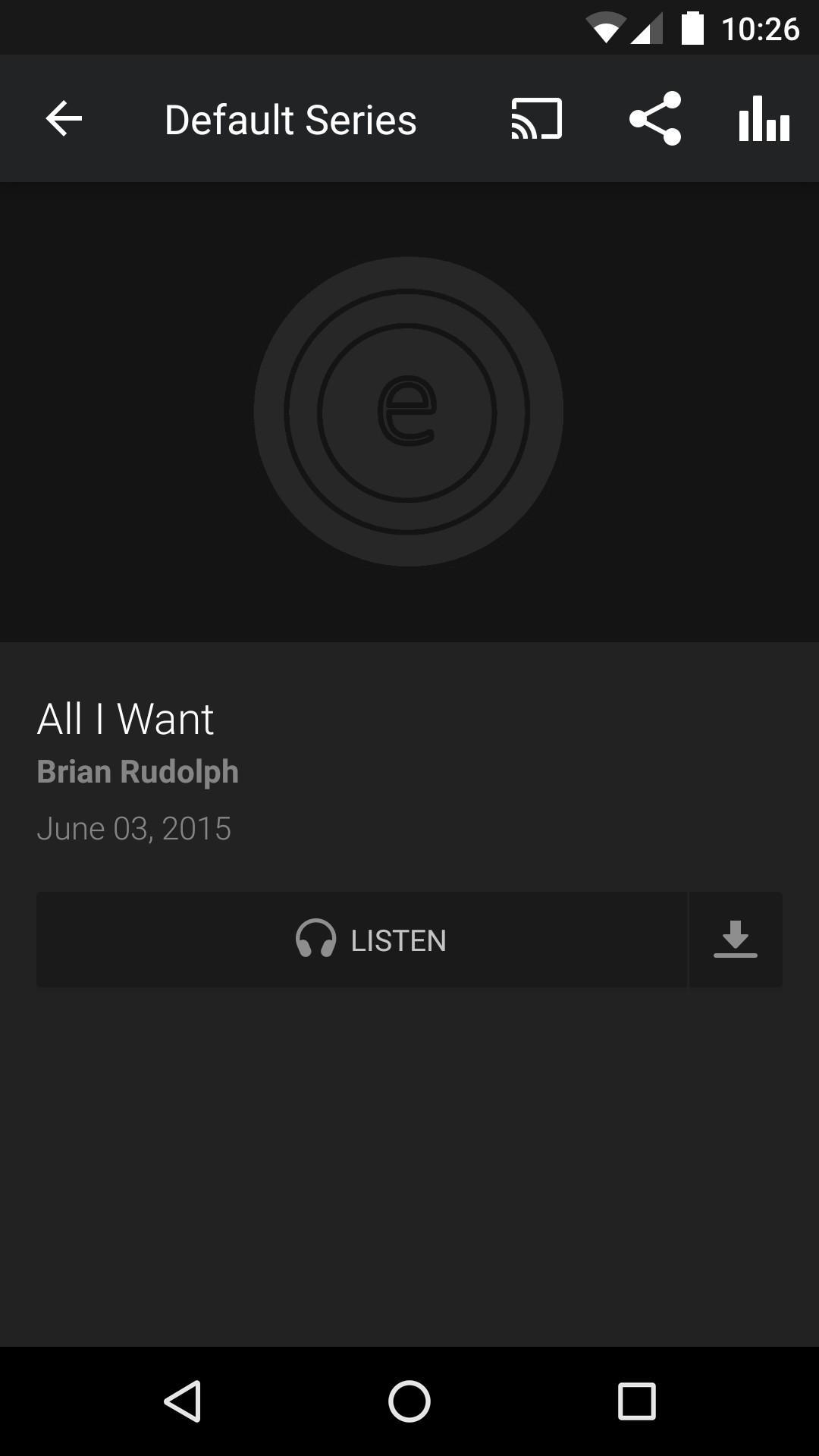Cast this sermon to another device
The image size is (819, 1456).
pos(537,119)
